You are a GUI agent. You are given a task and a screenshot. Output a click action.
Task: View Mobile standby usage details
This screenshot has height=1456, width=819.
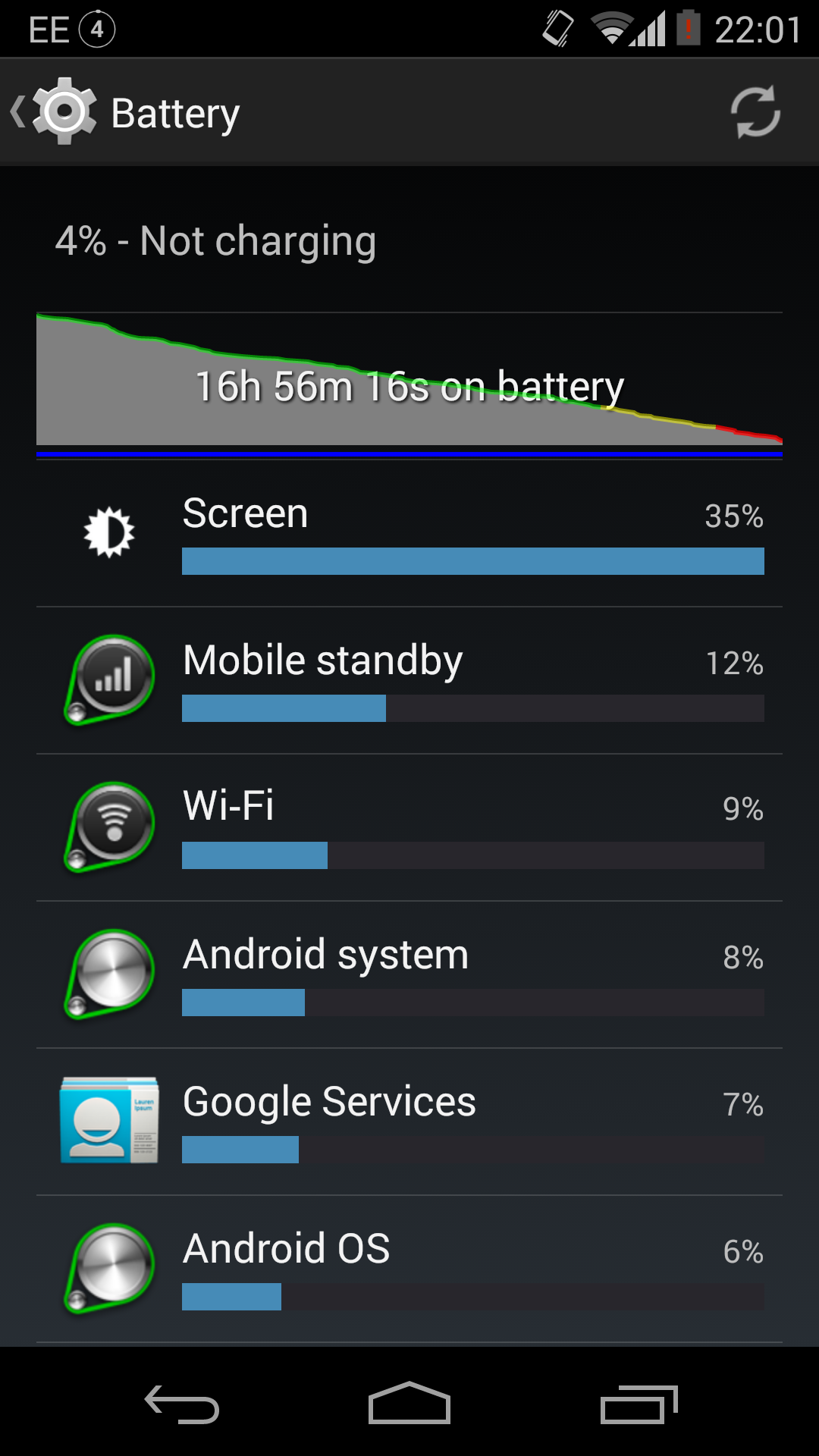[x=409, y=680]
